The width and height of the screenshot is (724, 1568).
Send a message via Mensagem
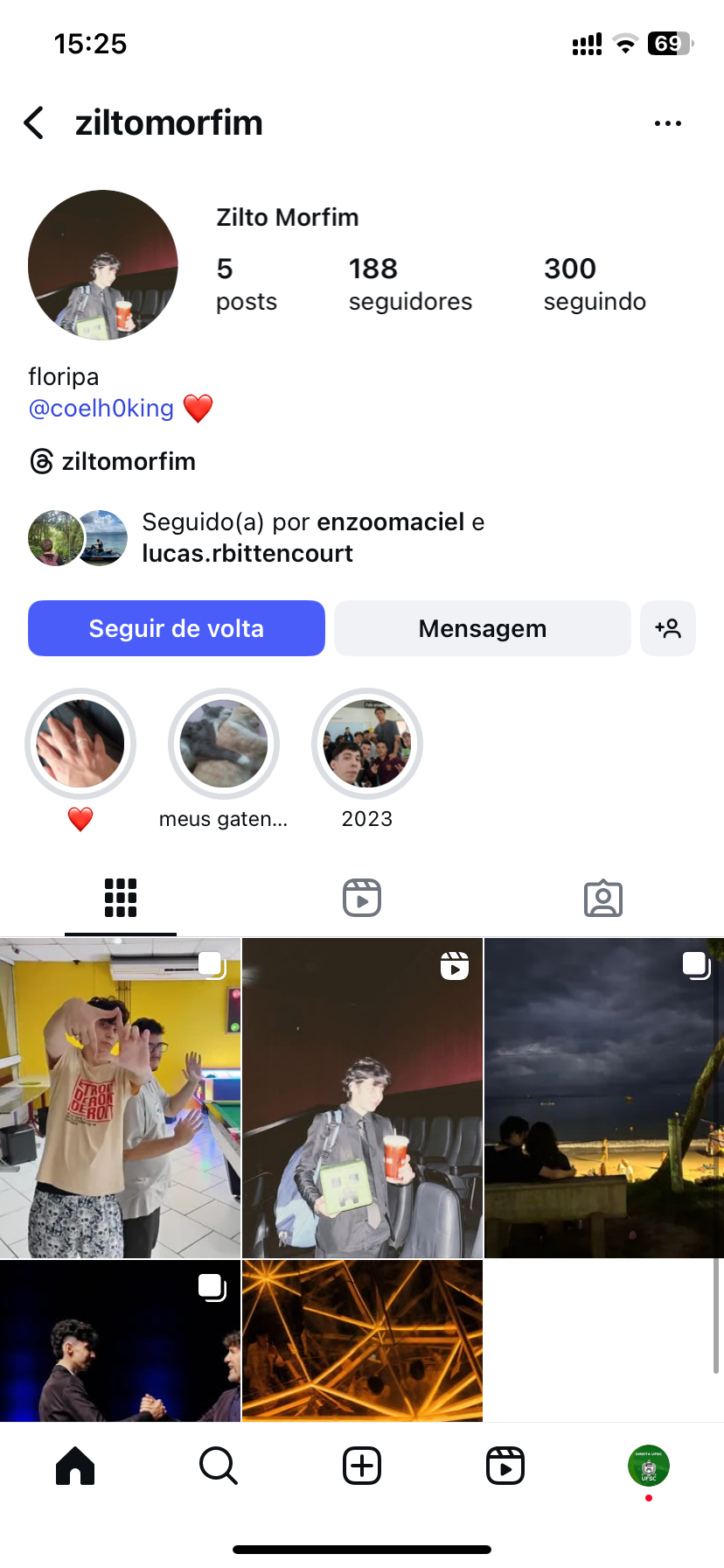coord(482,628)
